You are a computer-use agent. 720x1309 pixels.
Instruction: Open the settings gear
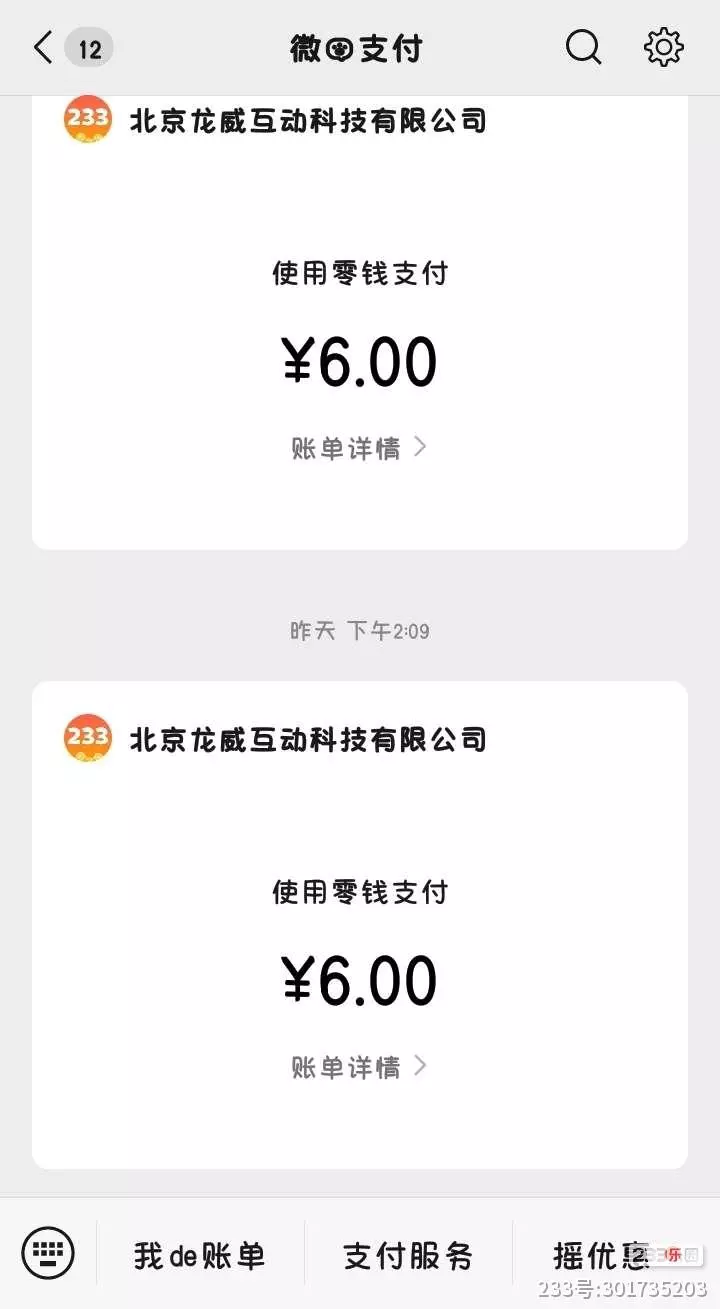click(x=663, y=47)
